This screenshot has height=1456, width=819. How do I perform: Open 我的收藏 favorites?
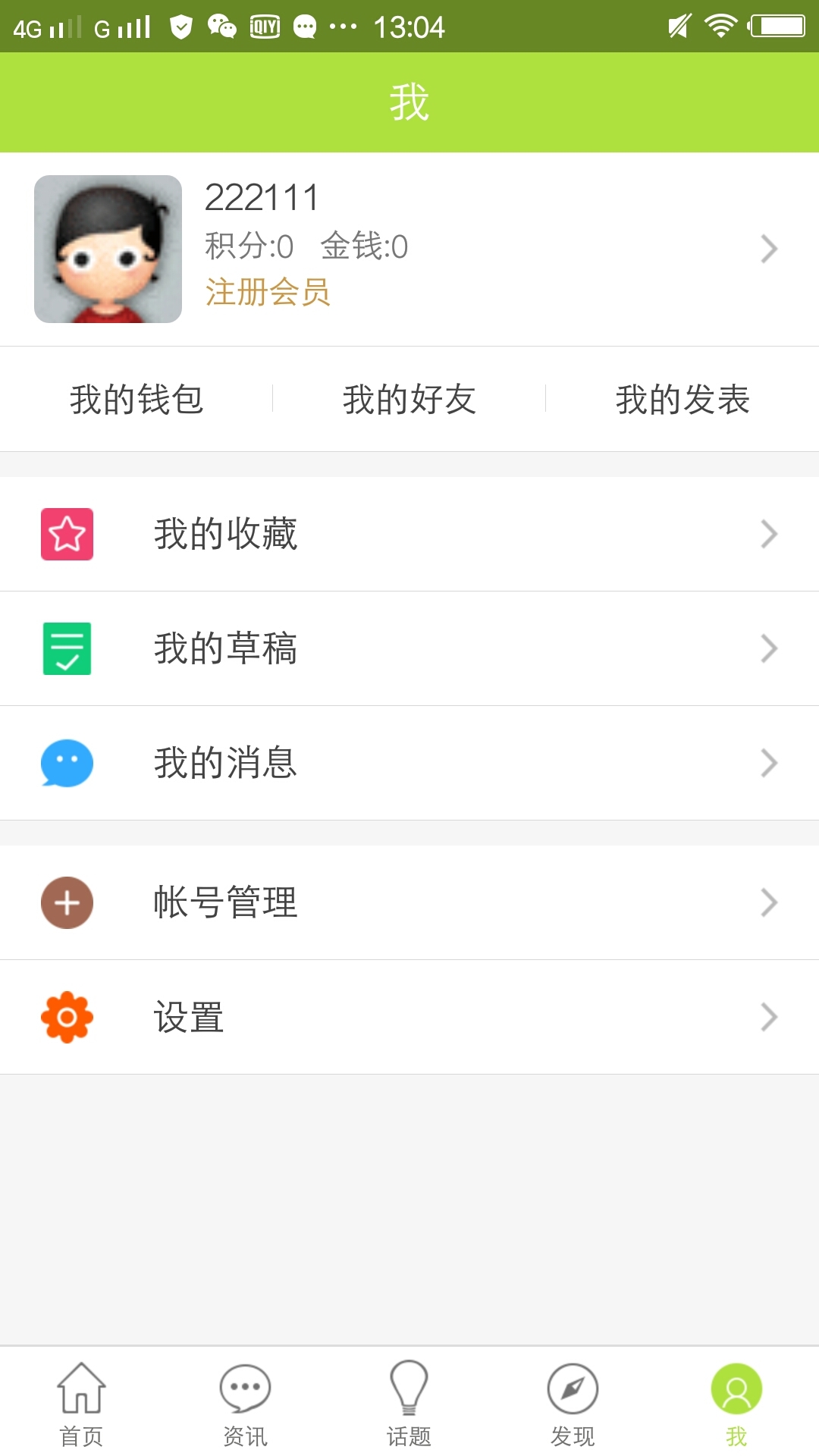[409, 534]
